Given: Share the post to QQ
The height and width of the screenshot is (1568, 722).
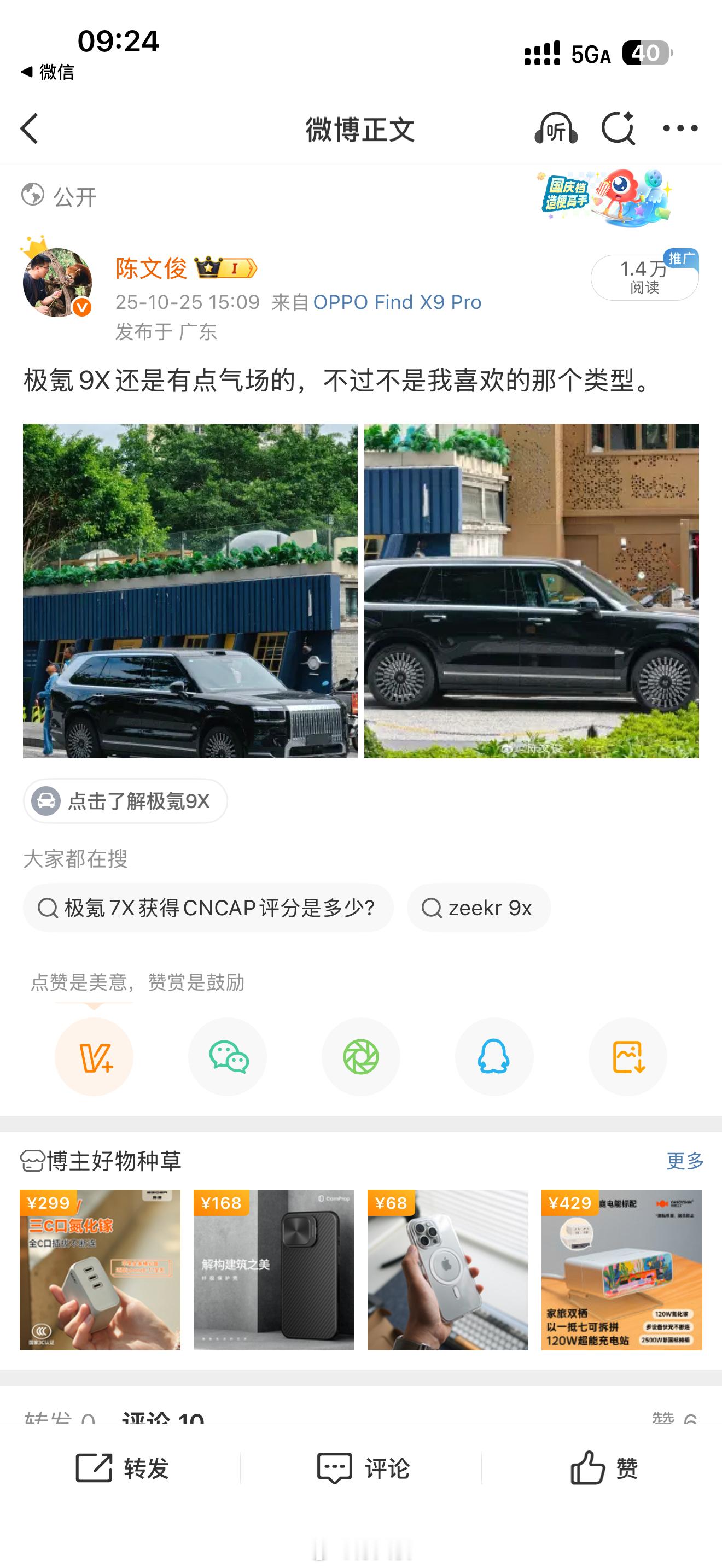Looking at the screenshot, I should (494, 1057).
